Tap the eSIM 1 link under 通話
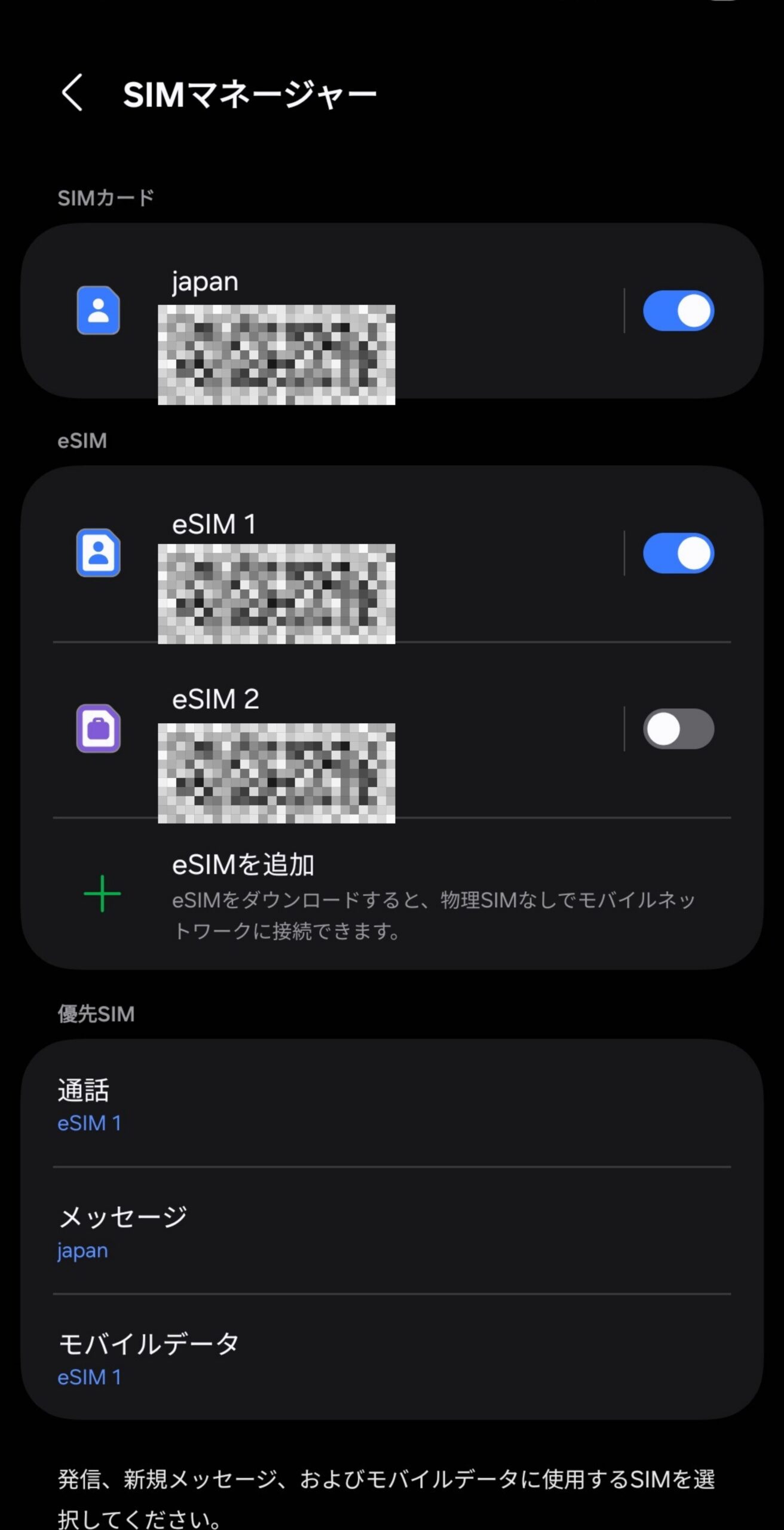784x1530 pixels. point(90,1124)
